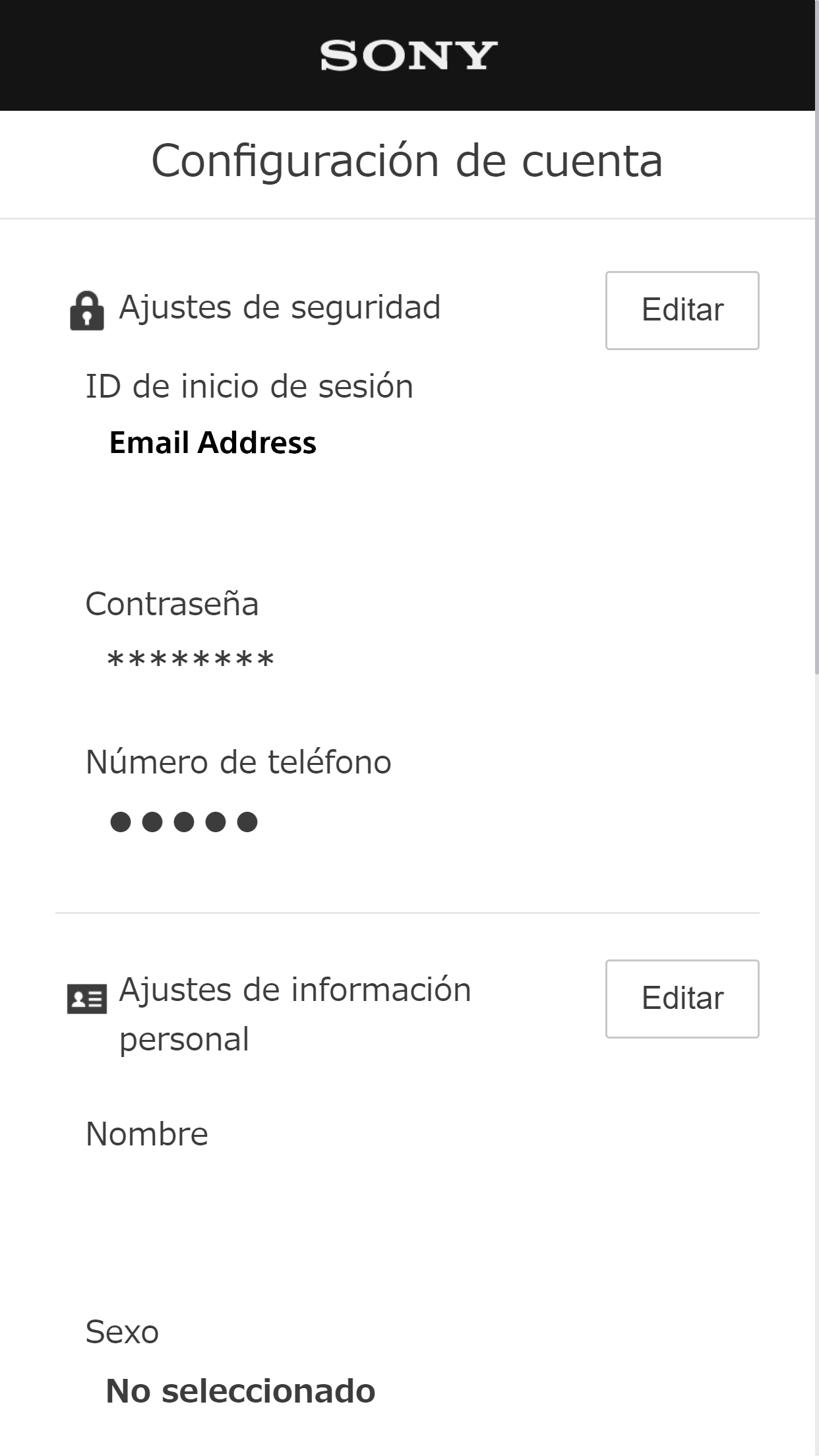Edit the Ajustes de seguridad section
This screenshot has height=1456, width=819.
(x=682, y=310)
